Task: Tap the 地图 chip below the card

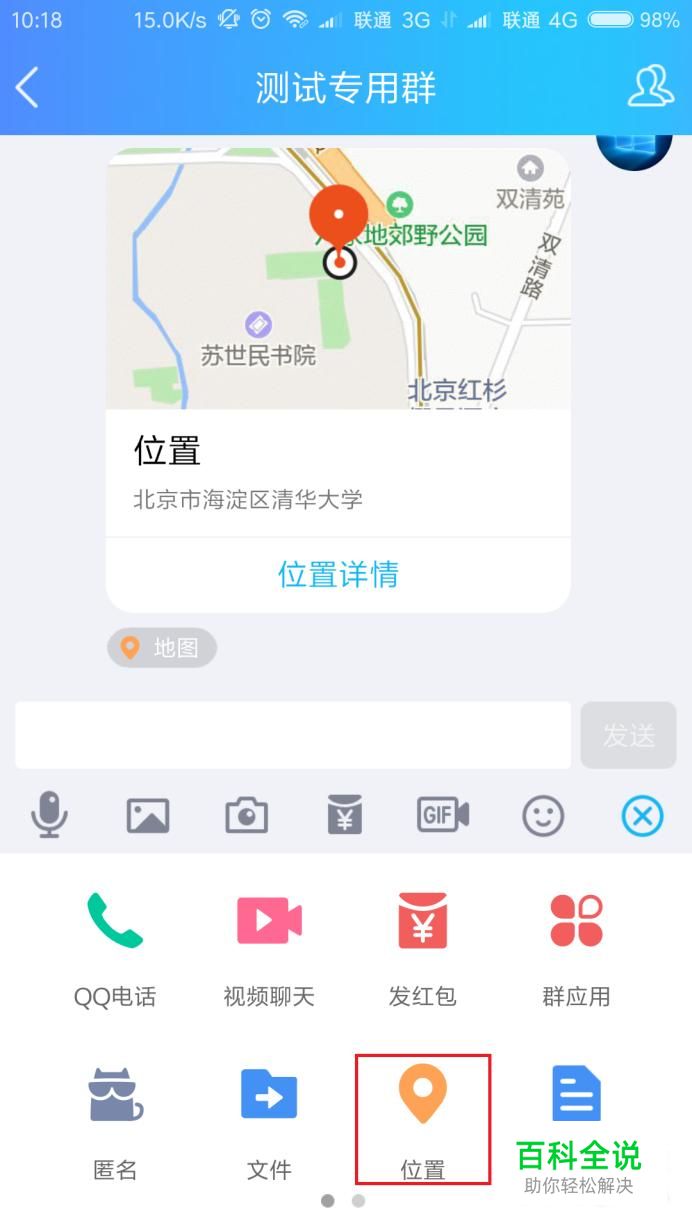Action: [x=162, y=648]
